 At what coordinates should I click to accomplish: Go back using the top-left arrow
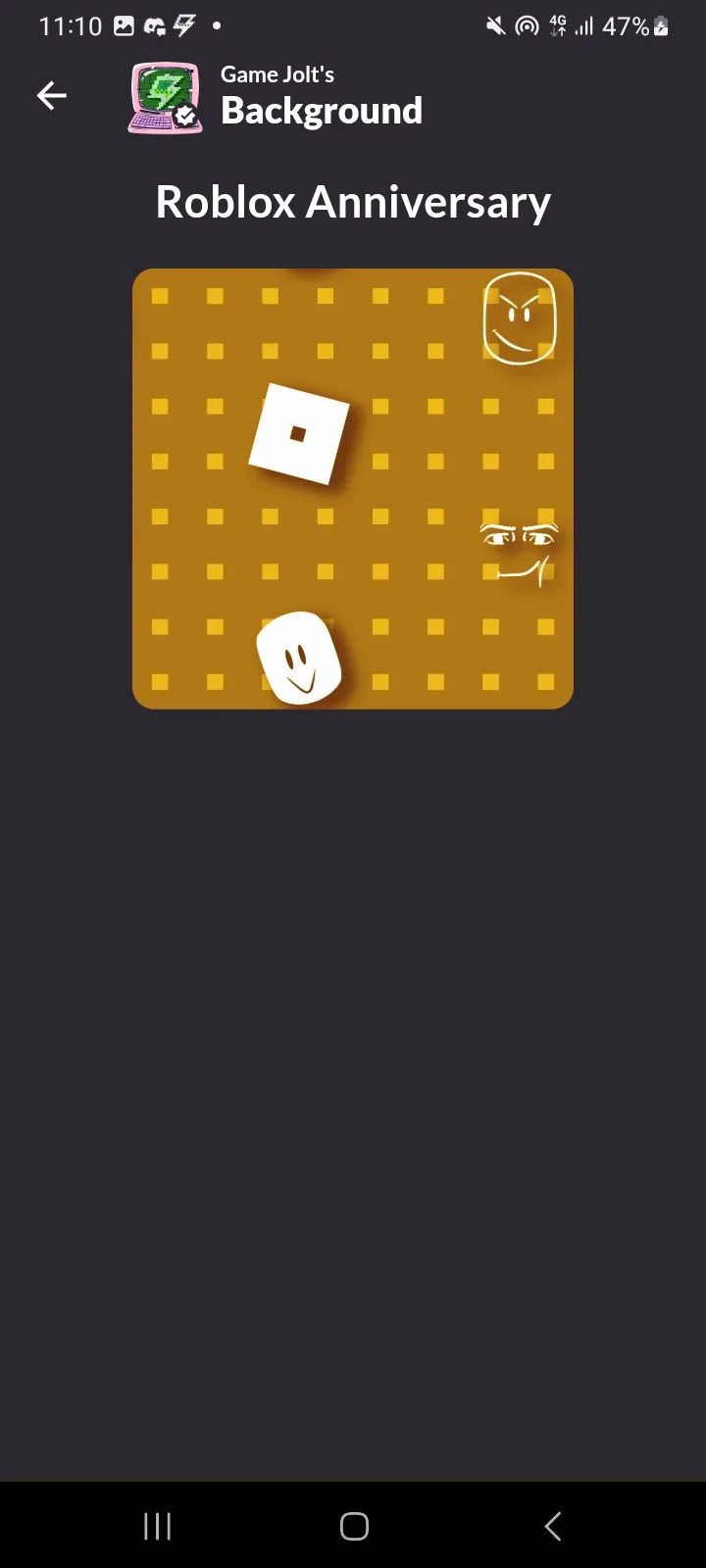click(52, 95)
